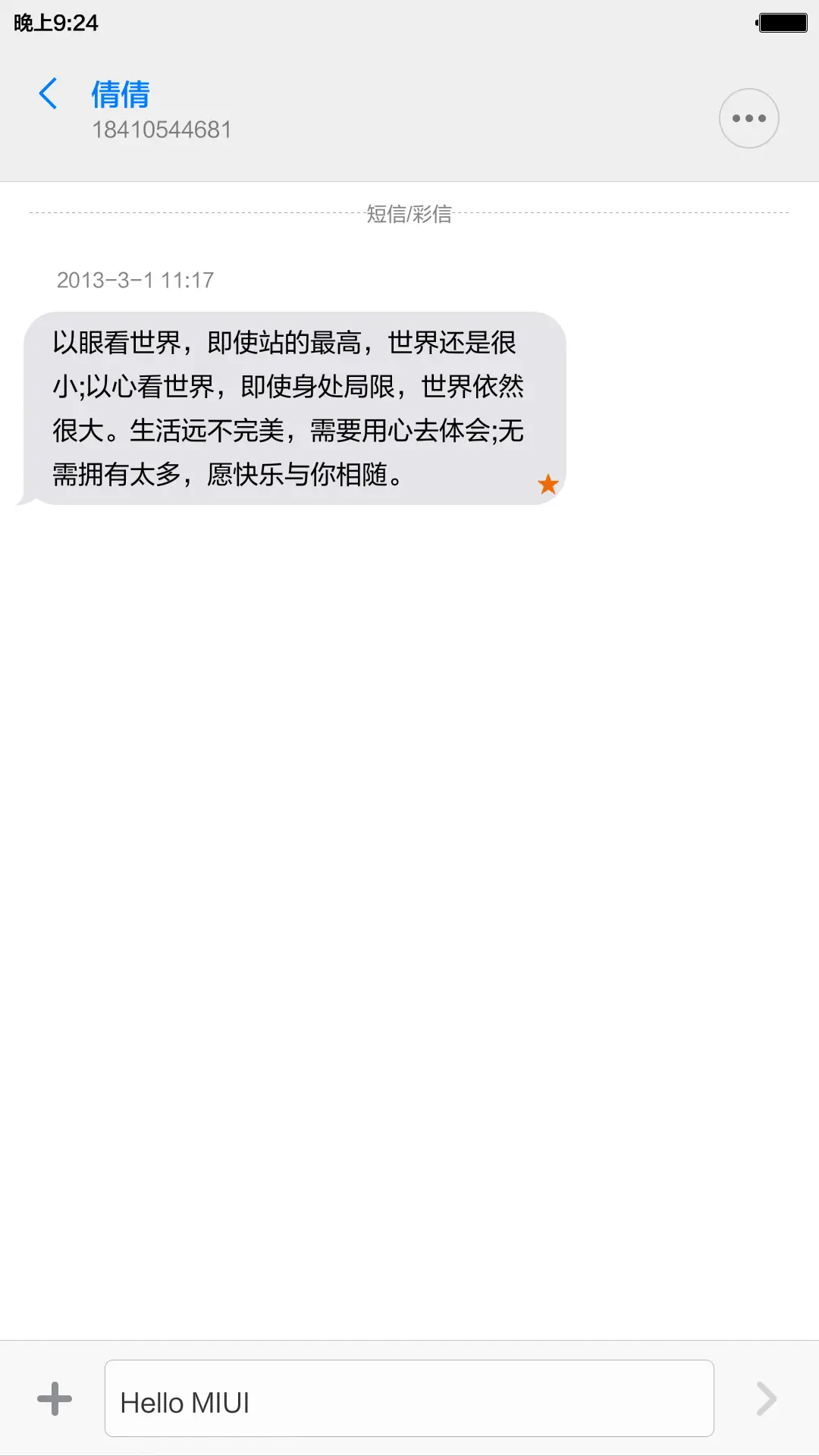This screenshot has height=1456, width=819.
Task: Tap the message starting with 以眼看世界
Action: [292, 406]
